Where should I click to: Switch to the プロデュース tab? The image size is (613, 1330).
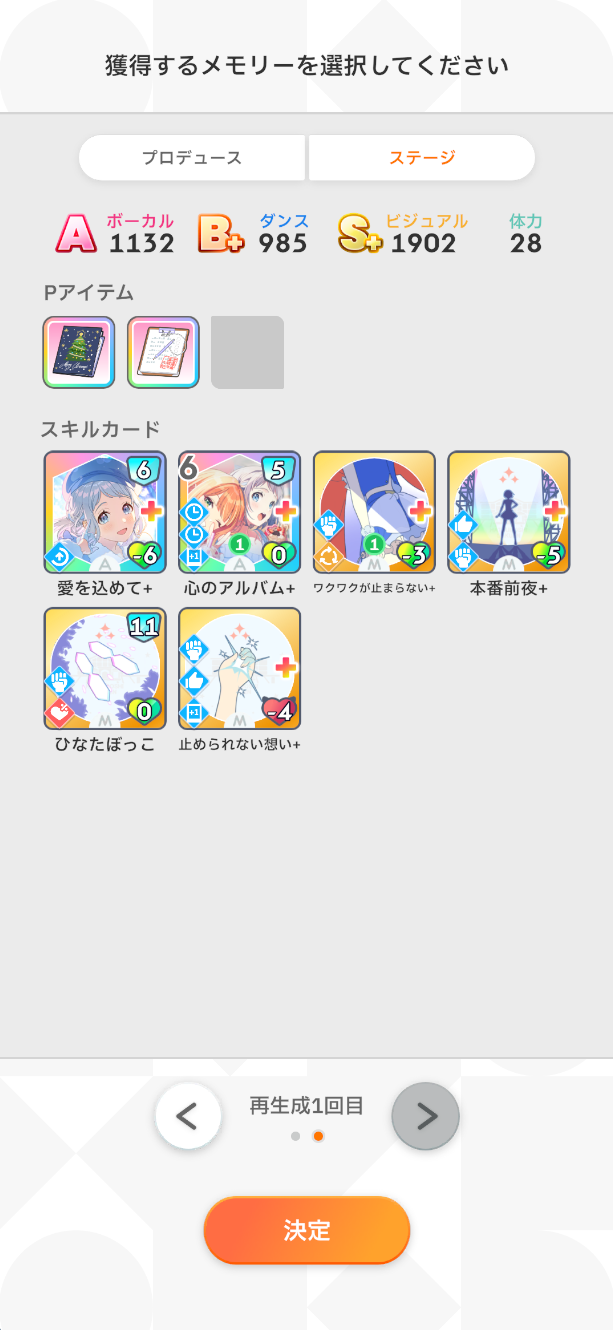(191, 158)
